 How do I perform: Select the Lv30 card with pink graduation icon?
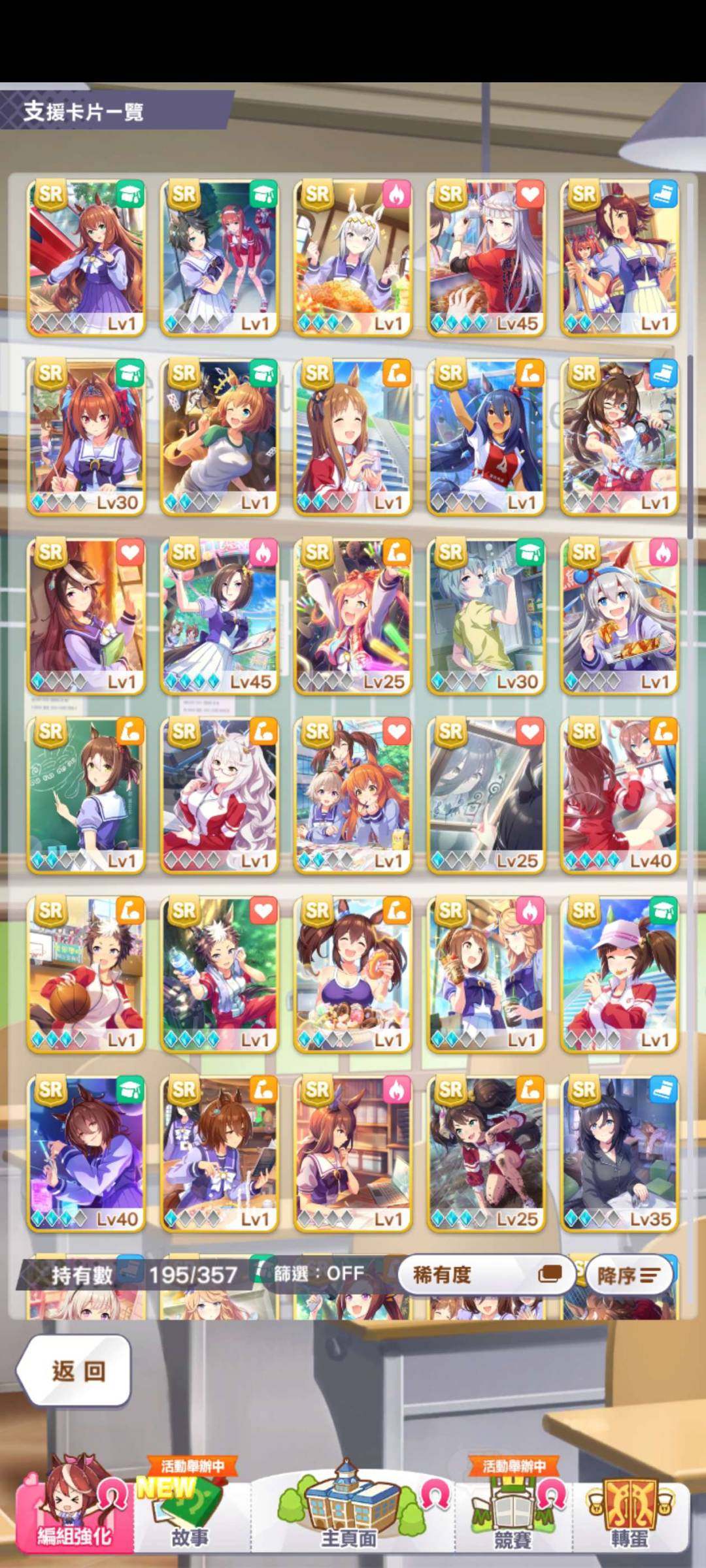(86, 436)
